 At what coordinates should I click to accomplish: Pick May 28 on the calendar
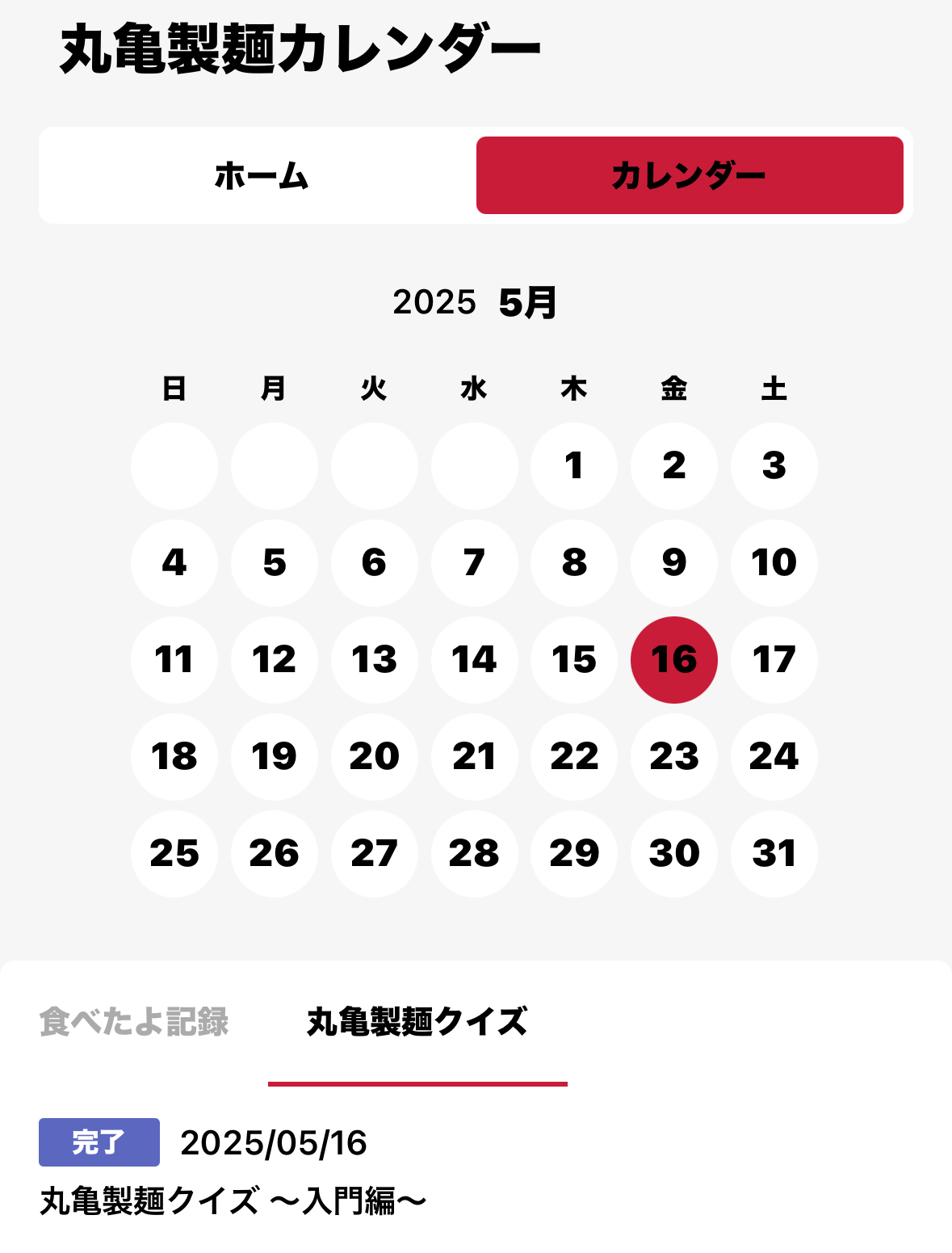[x=474, y=854]
